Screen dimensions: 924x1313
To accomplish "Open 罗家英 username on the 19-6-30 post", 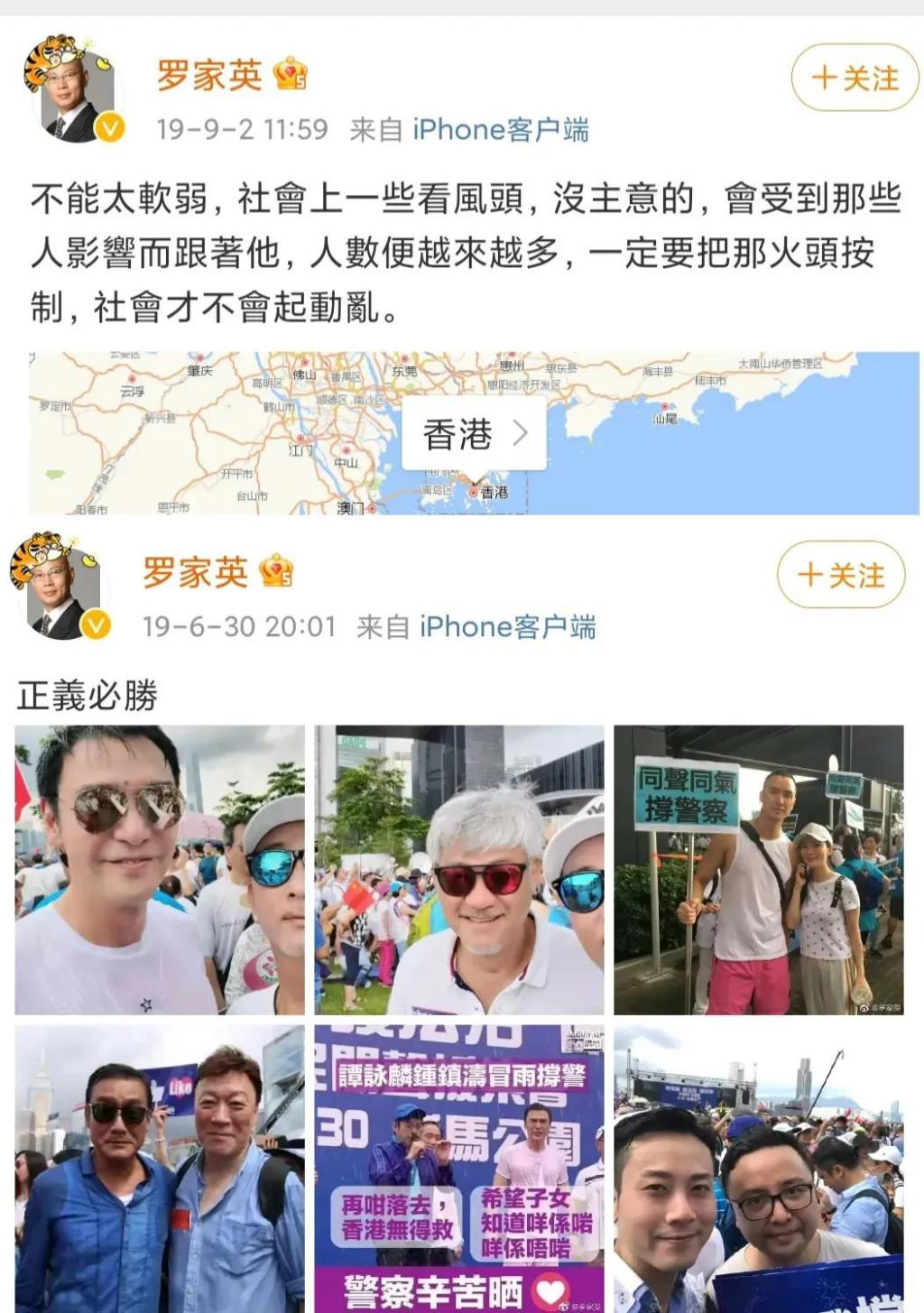I will click(x=196, y=573).
